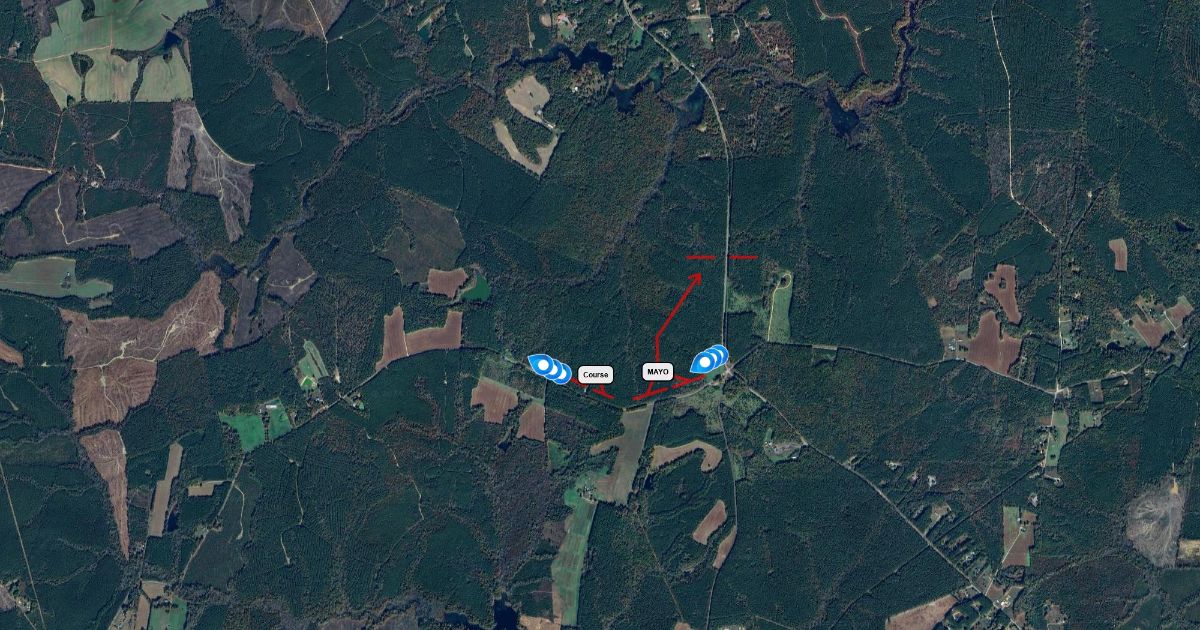1200x630 pixels.
Task: Tap the blue marker cluster right of MAYO
Action: [x=709, y=359]
